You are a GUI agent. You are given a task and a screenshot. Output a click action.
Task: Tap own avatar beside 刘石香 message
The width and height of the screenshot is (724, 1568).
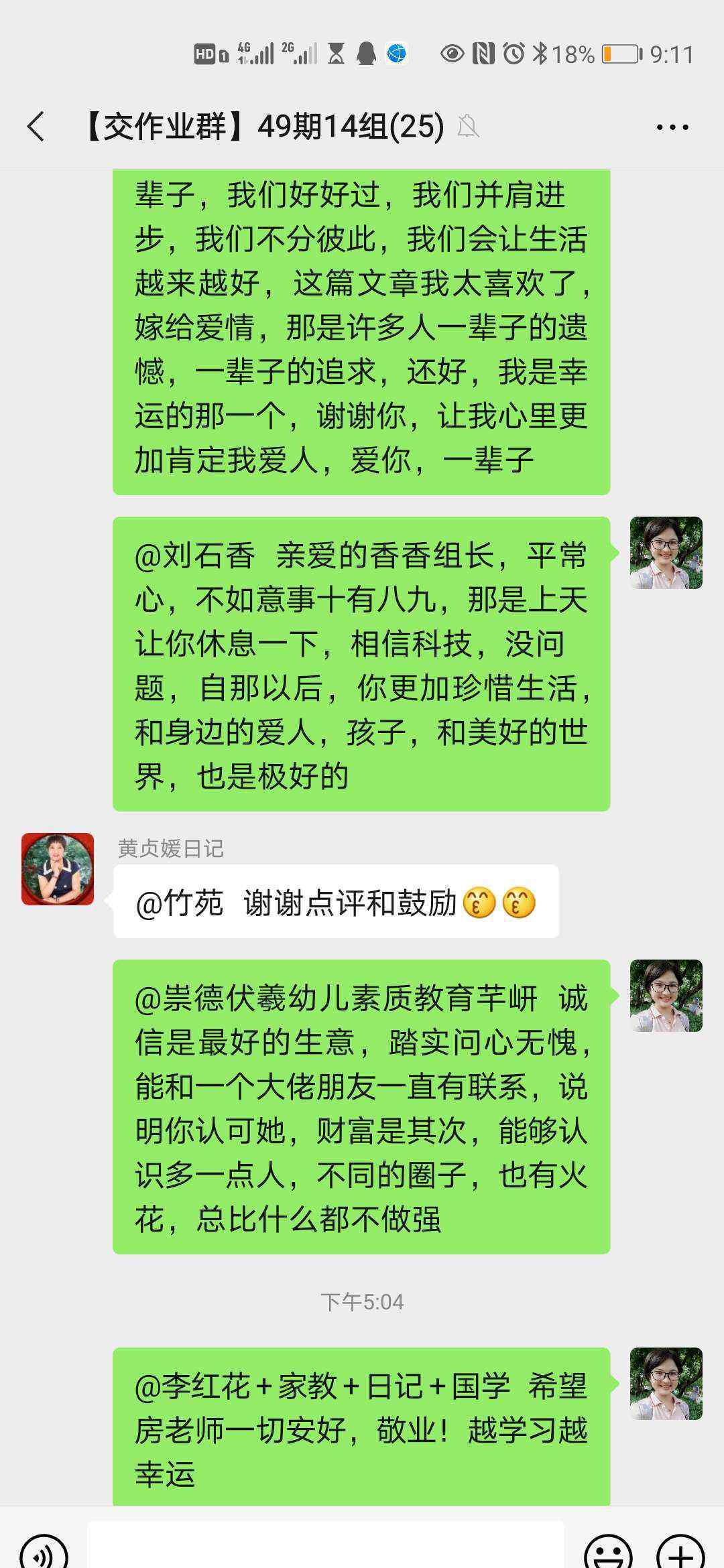tap(666, 553)
